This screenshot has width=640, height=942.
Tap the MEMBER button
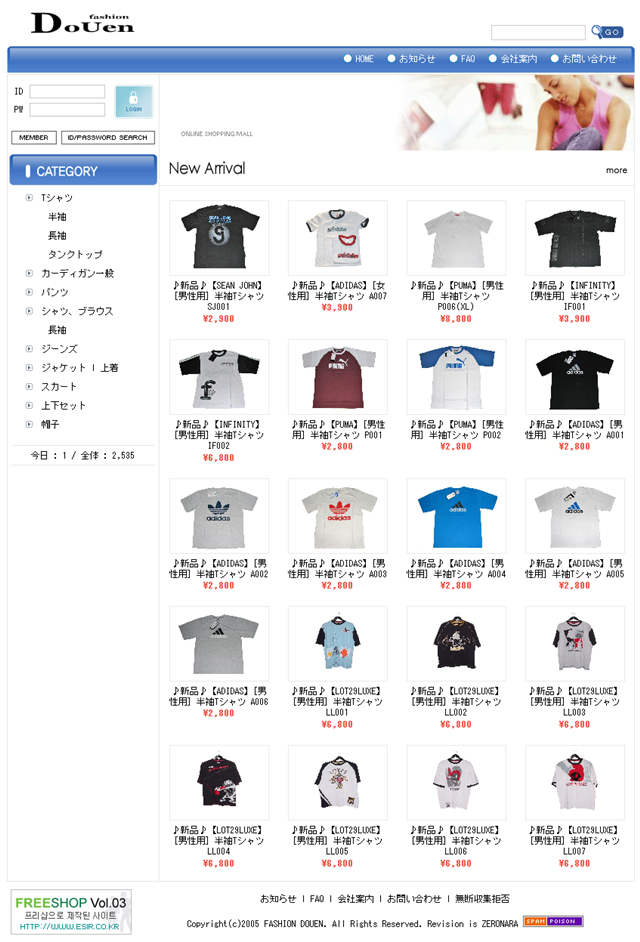(33, 138)
